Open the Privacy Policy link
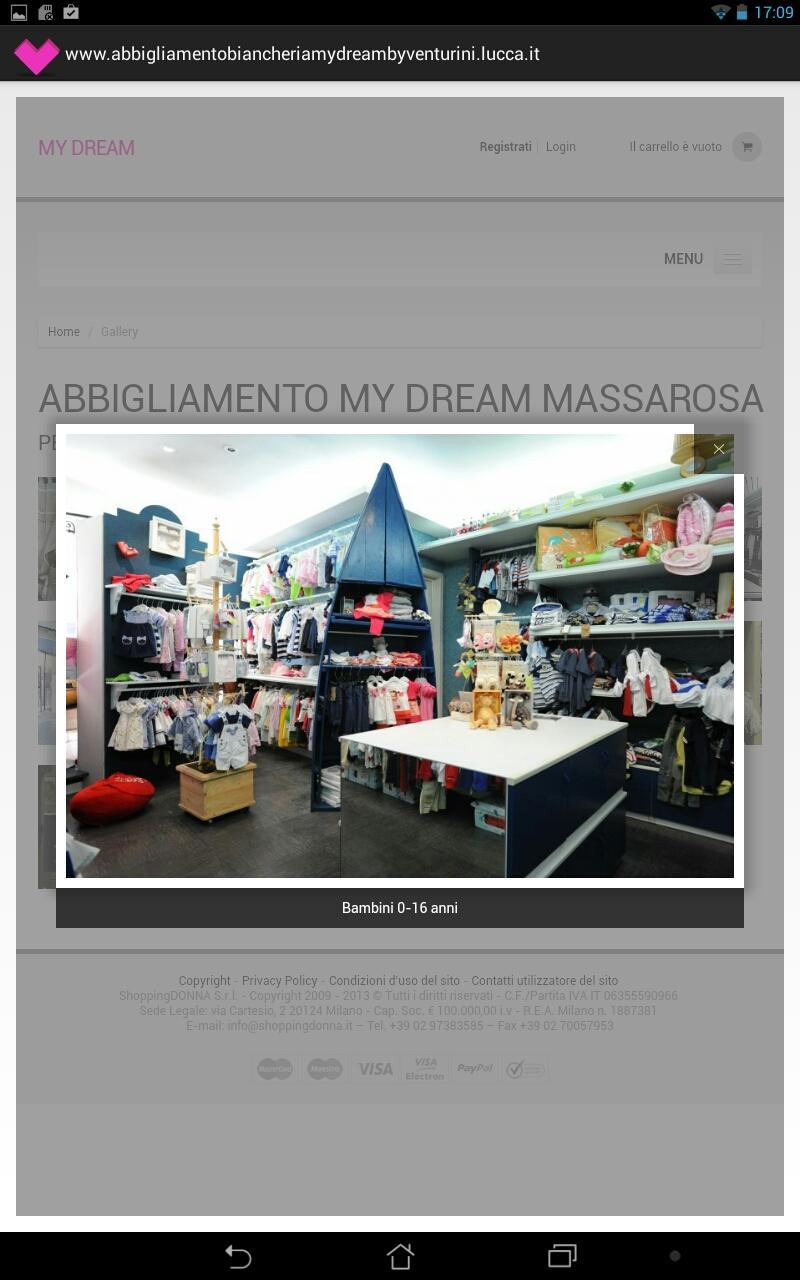 [279, 981]
